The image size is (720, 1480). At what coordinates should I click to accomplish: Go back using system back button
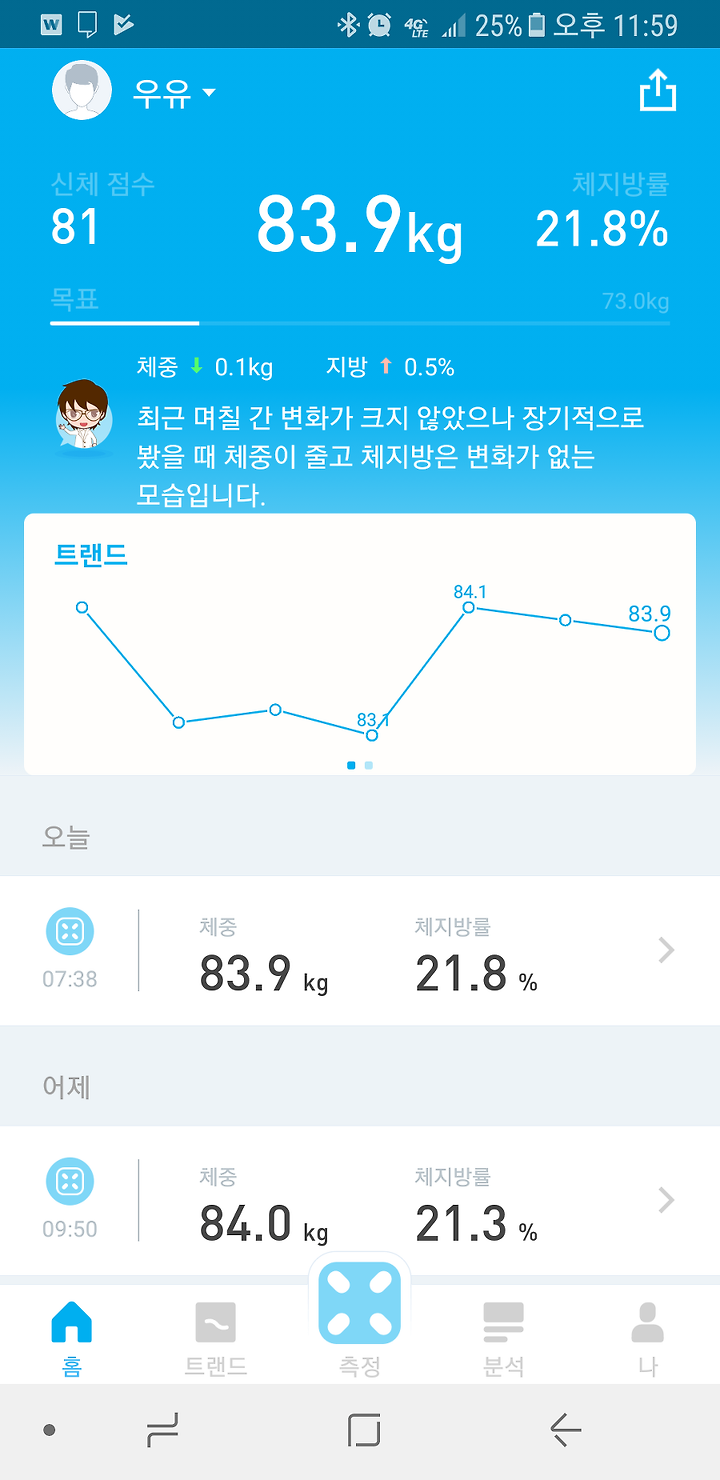[x=565, y=1431]
